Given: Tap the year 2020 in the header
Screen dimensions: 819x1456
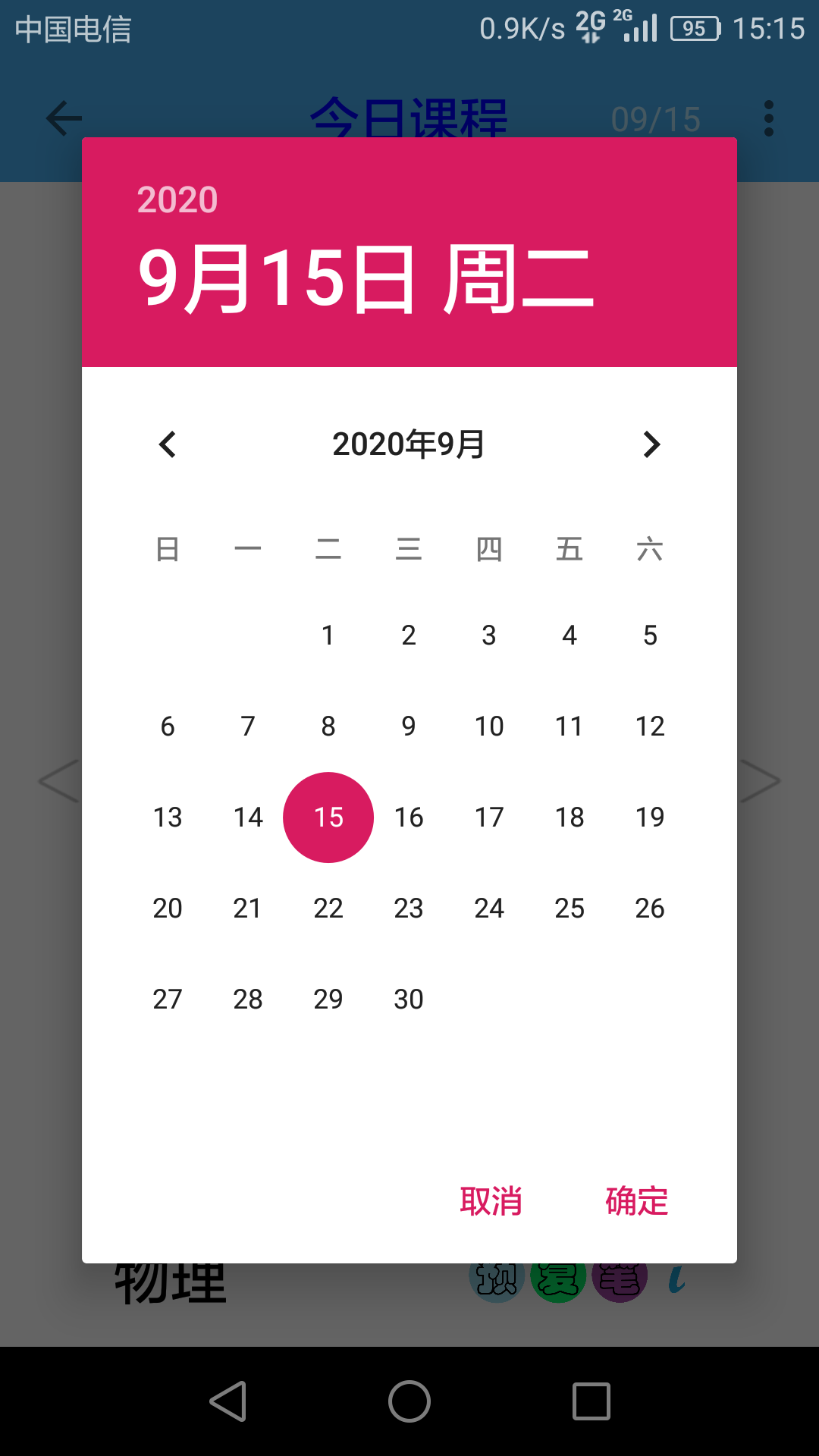Looking at the screenshot, I should coord(177,199).
